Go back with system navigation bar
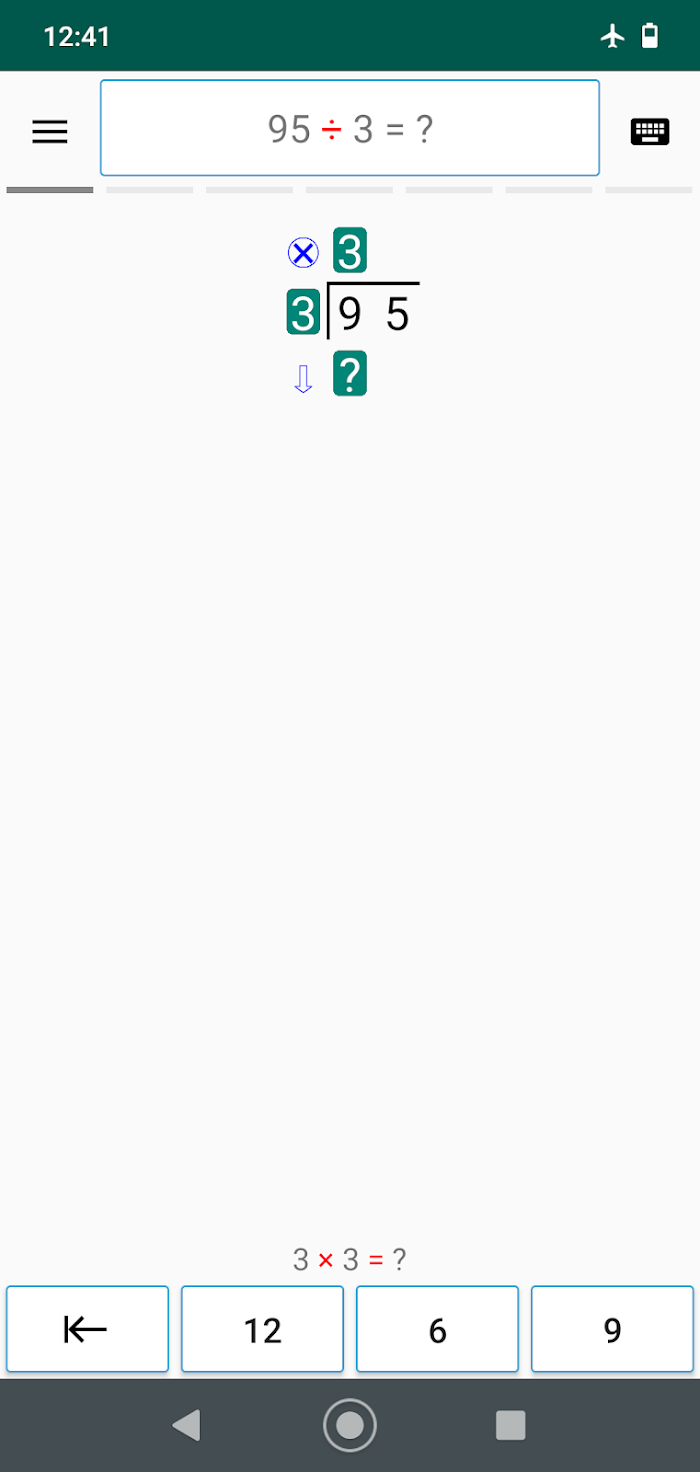 click(187, 1425)
